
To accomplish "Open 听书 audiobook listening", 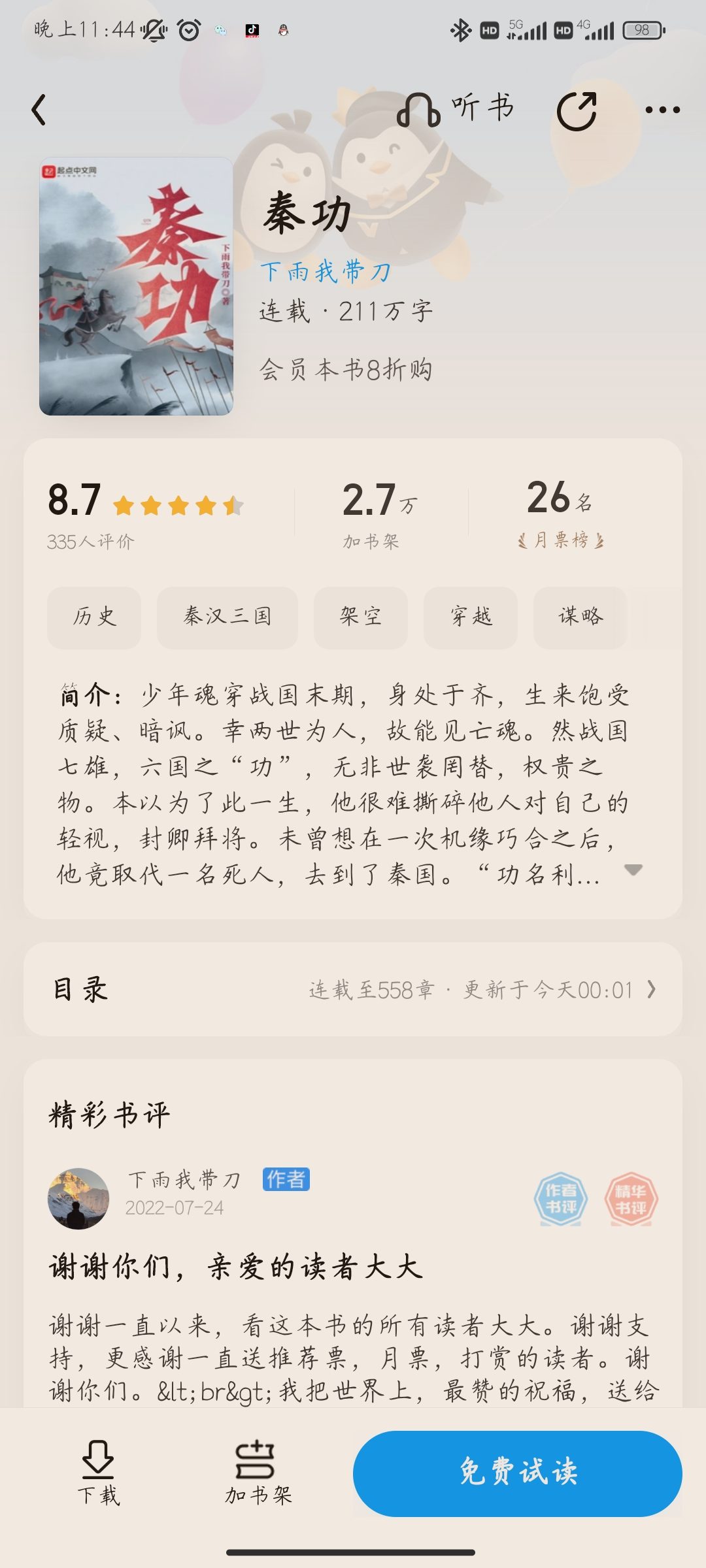I will (456, 109).
